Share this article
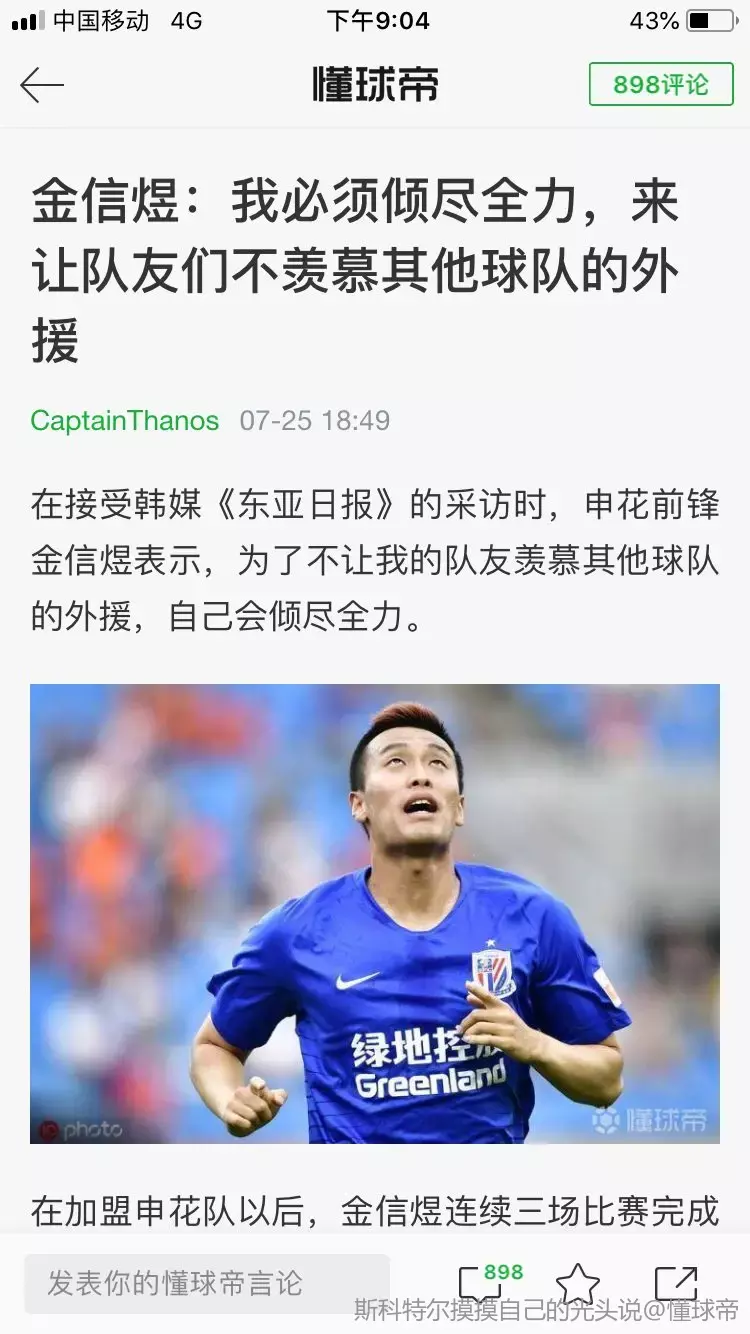 675,1283
